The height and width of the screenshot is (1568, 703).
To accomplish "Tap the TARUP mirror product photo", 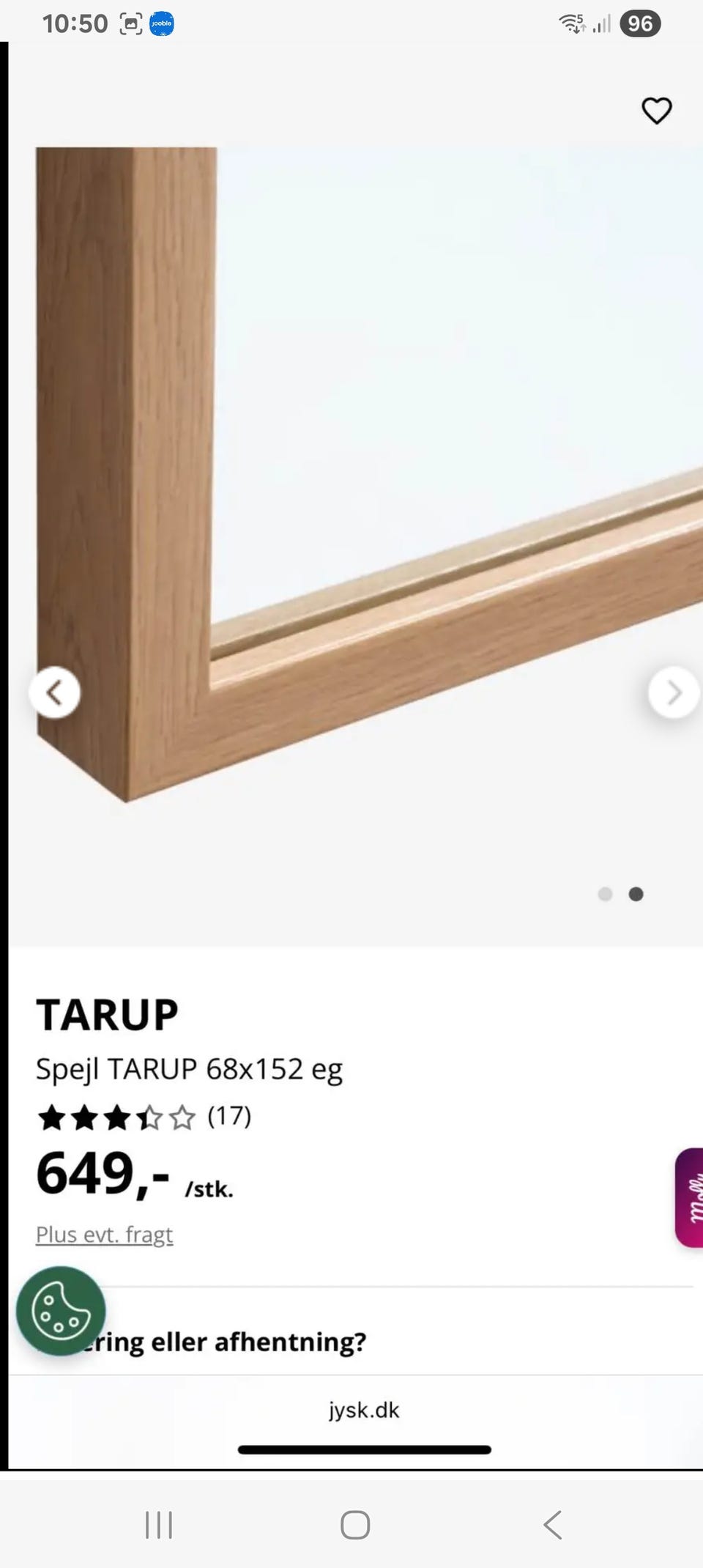I will 351,476.
